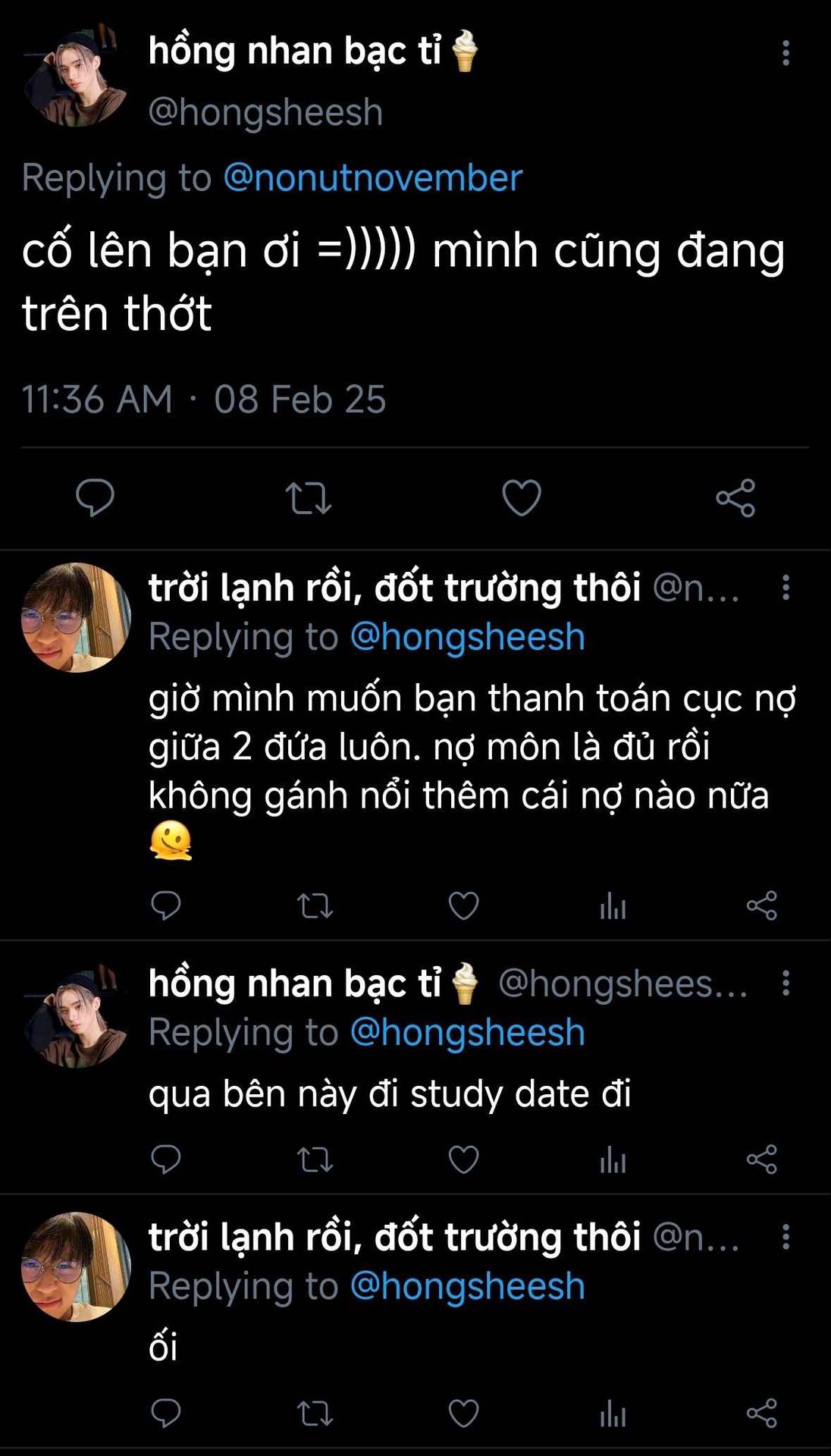Like the main tweet "cố lên bạn ơi"
Viewport: 831px width, 1456px height.
pyautogui.click(x=522, y=497)
